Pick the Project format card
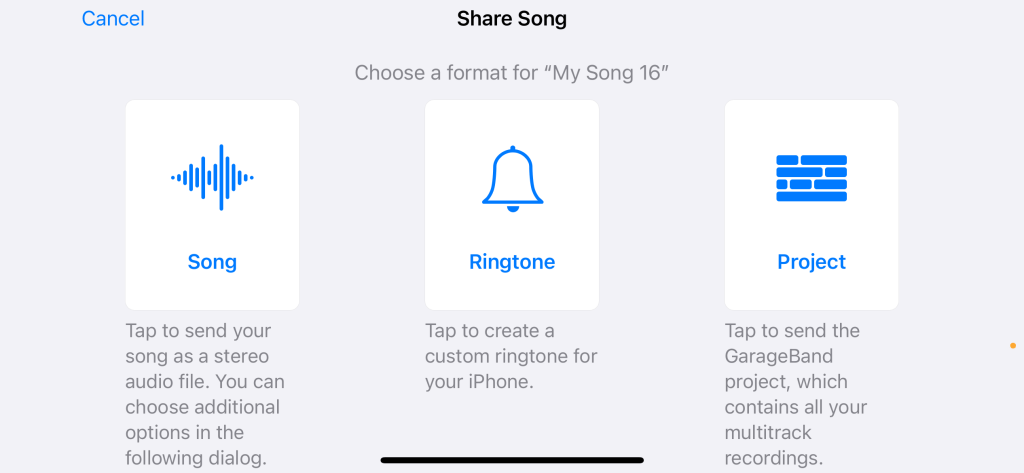1024x473 pixels. pos(811,205)
